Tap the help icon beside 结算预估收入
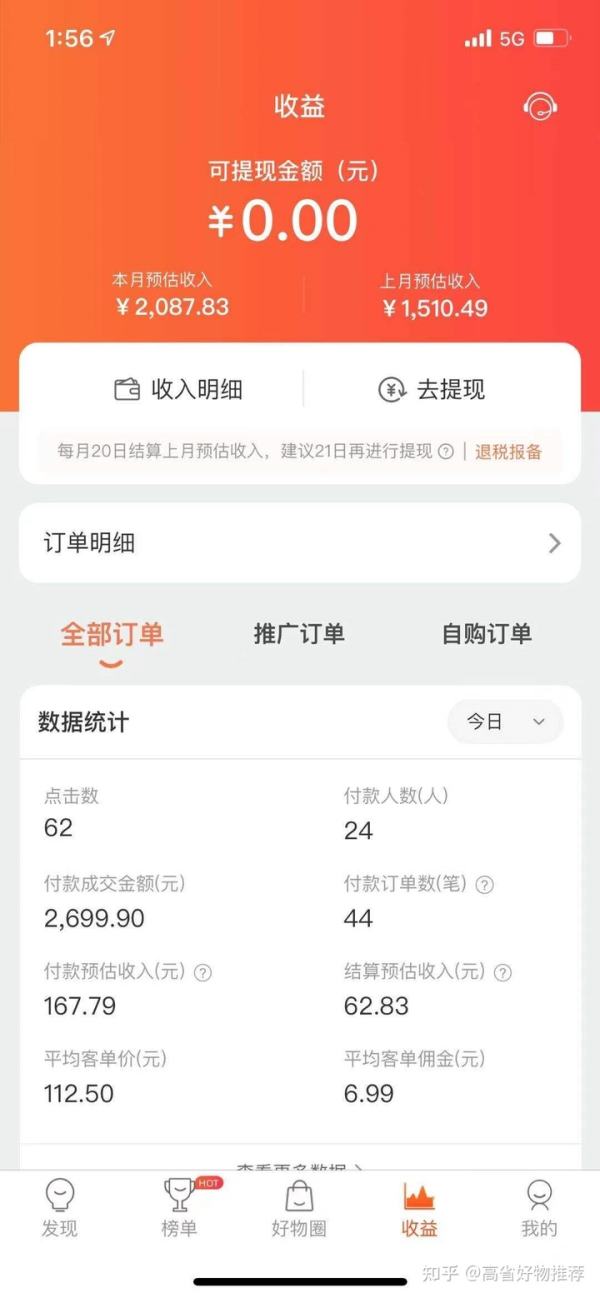The width and height of the screenshot is (600, 1298). click(x=503, y=972)
